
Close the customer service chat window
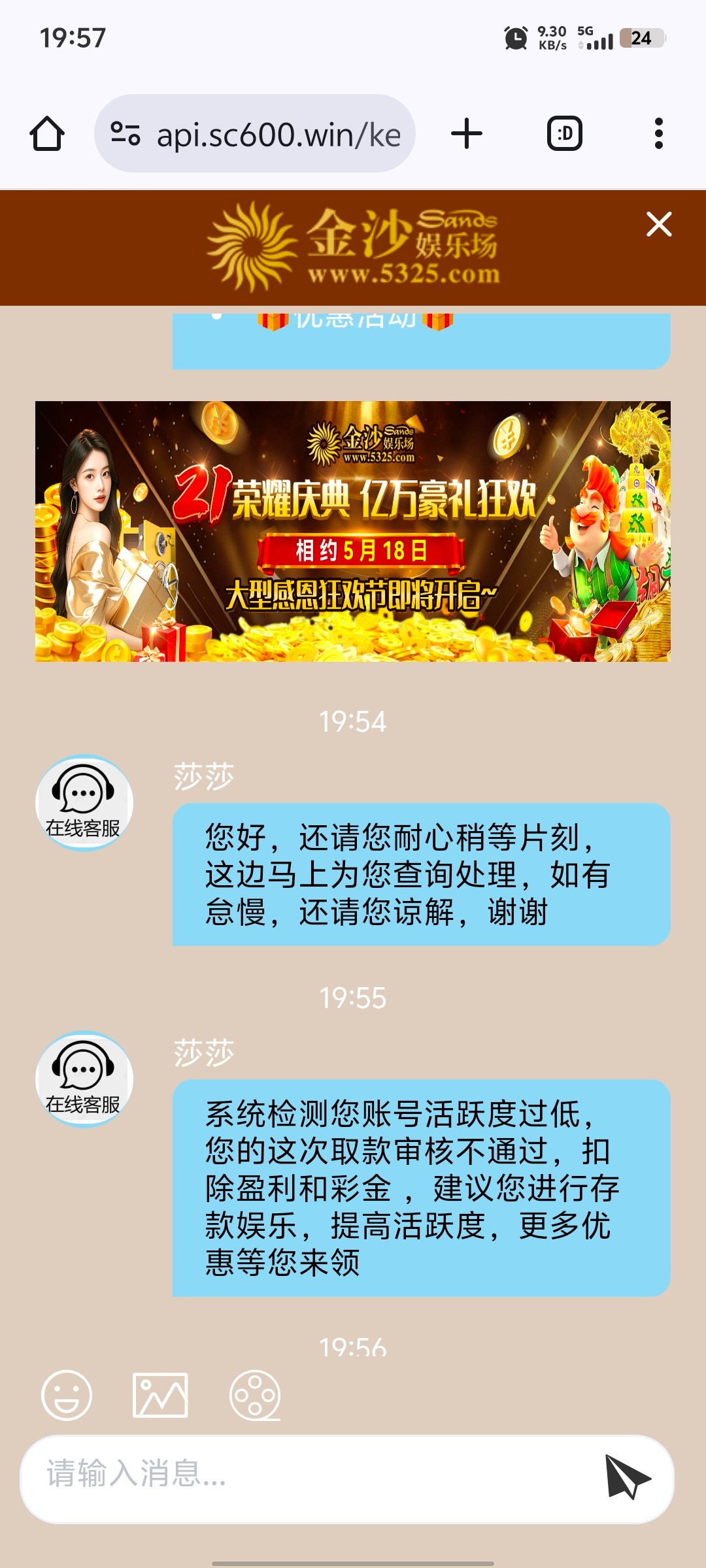tap(658, 224)
